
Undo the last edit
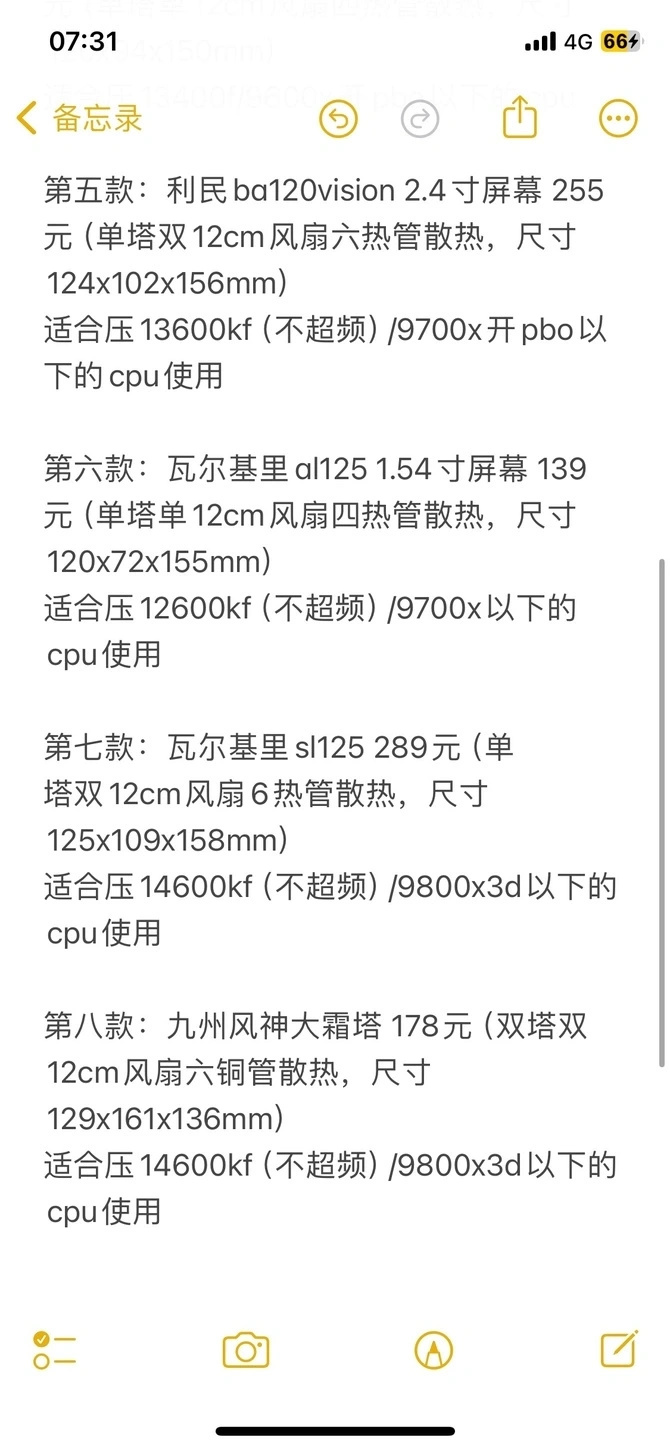[338, 120]
